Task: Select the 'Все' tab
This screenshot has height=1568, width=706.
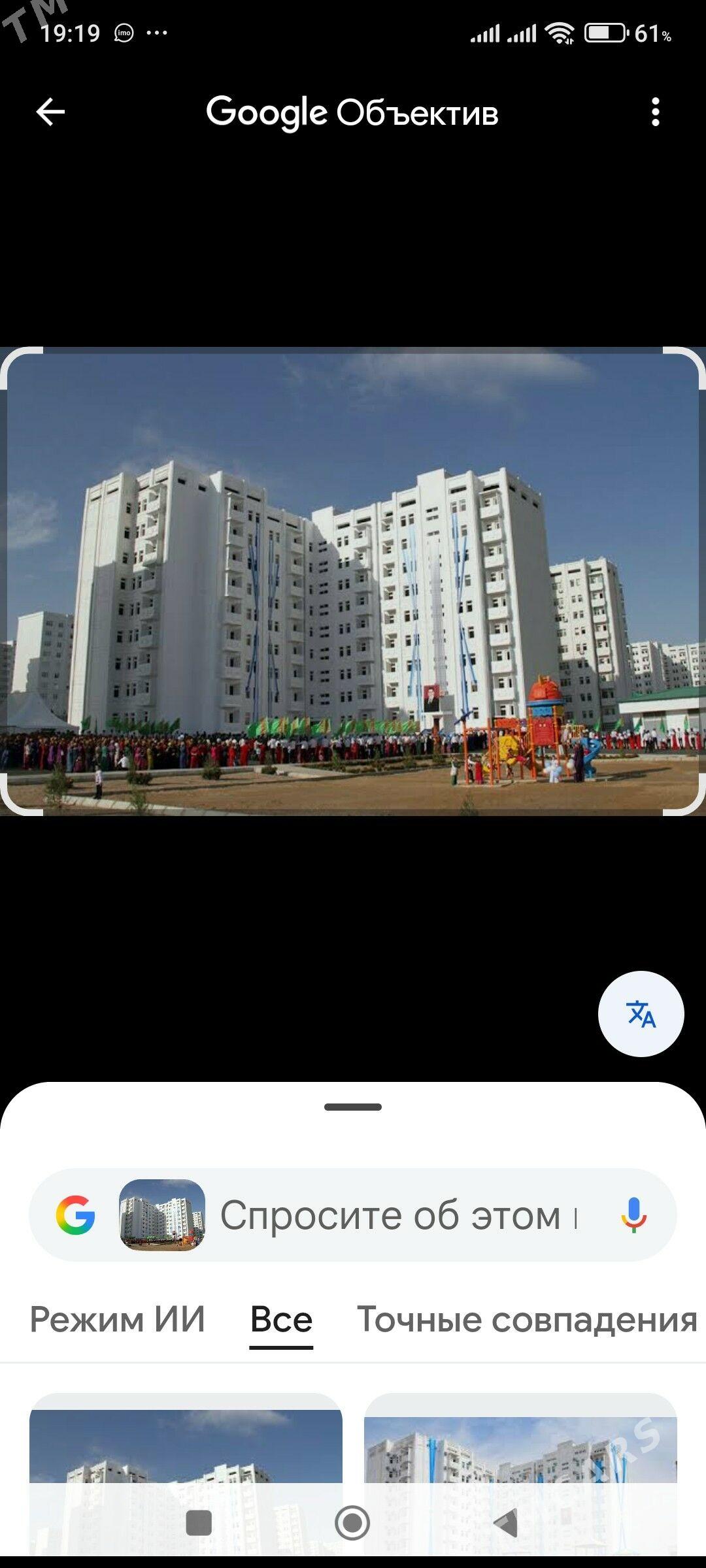Action: coord(281,1319)
